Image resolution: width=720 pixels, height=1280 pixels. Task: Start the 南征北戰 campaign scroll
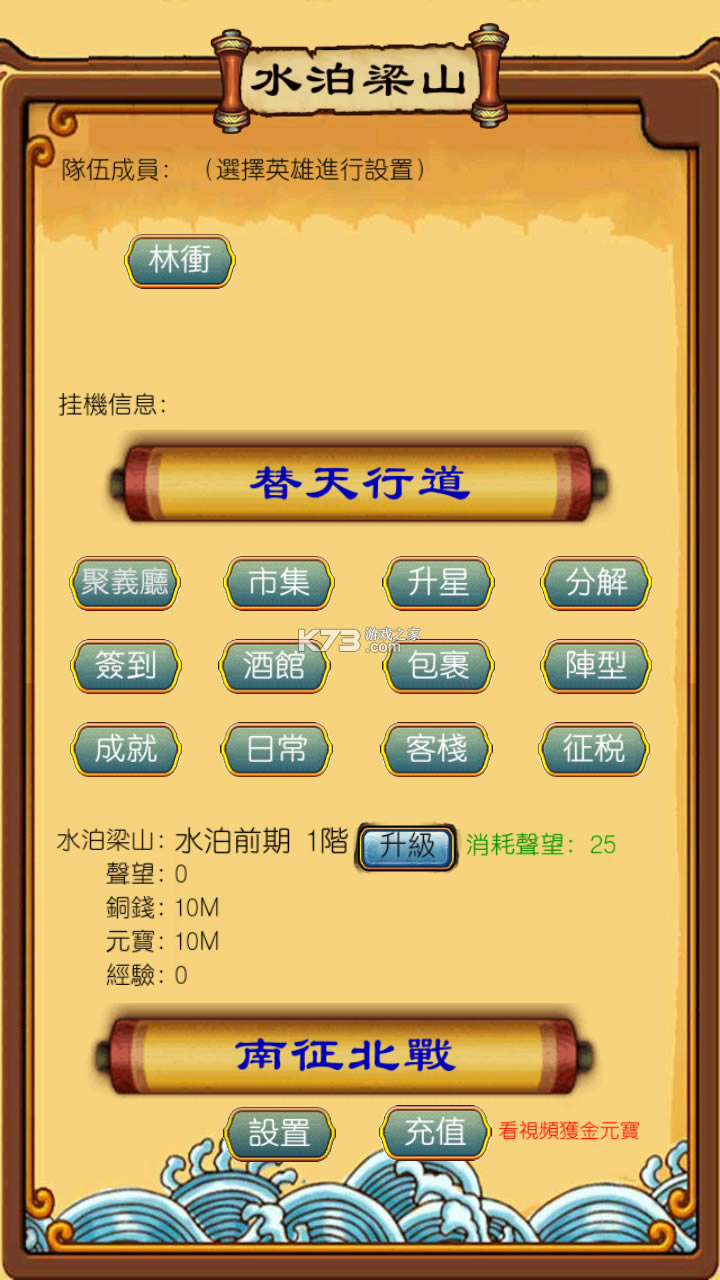[x=345, y=1056]
